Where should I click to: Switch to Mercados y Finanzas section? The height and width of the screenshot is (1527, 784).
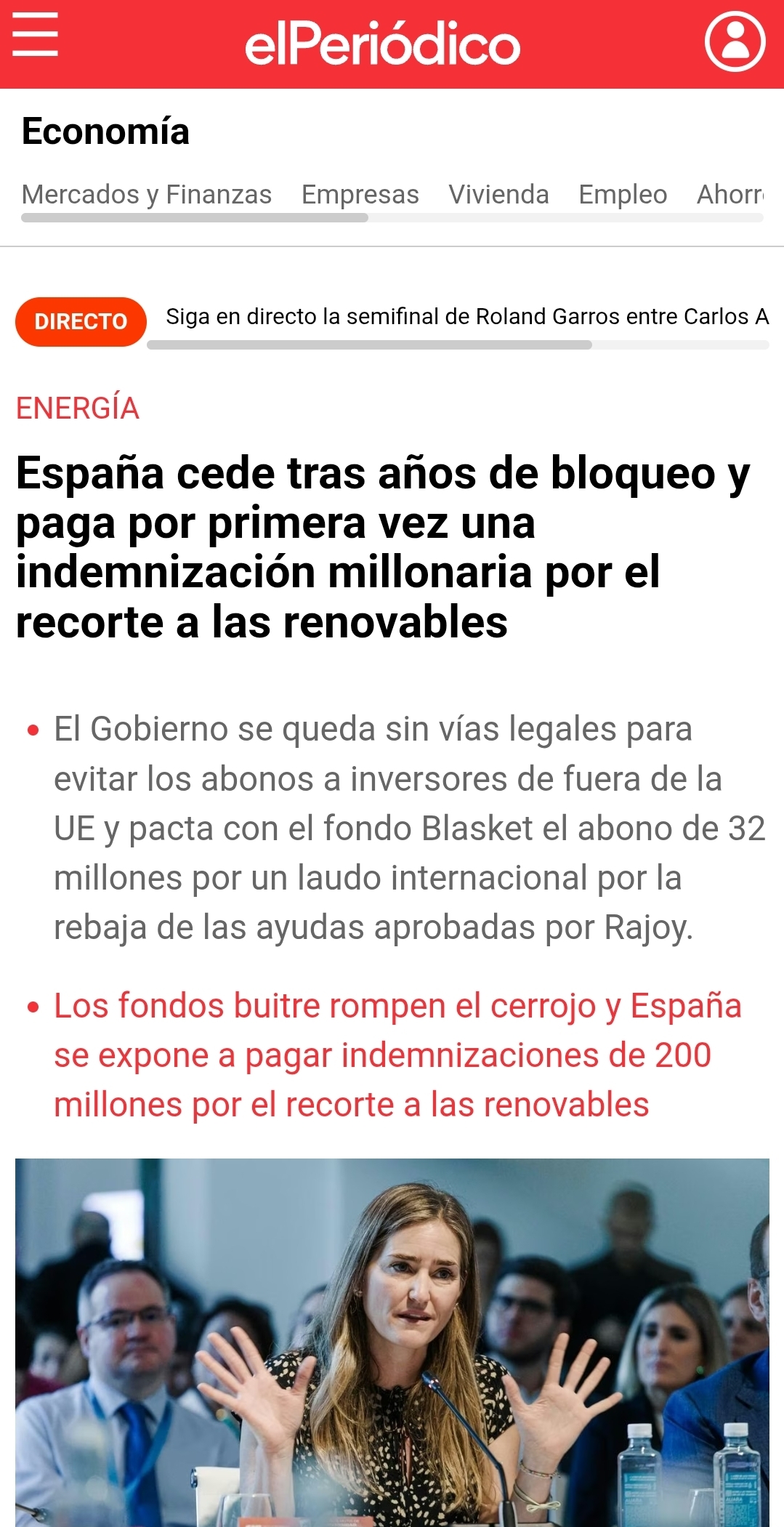147,194
